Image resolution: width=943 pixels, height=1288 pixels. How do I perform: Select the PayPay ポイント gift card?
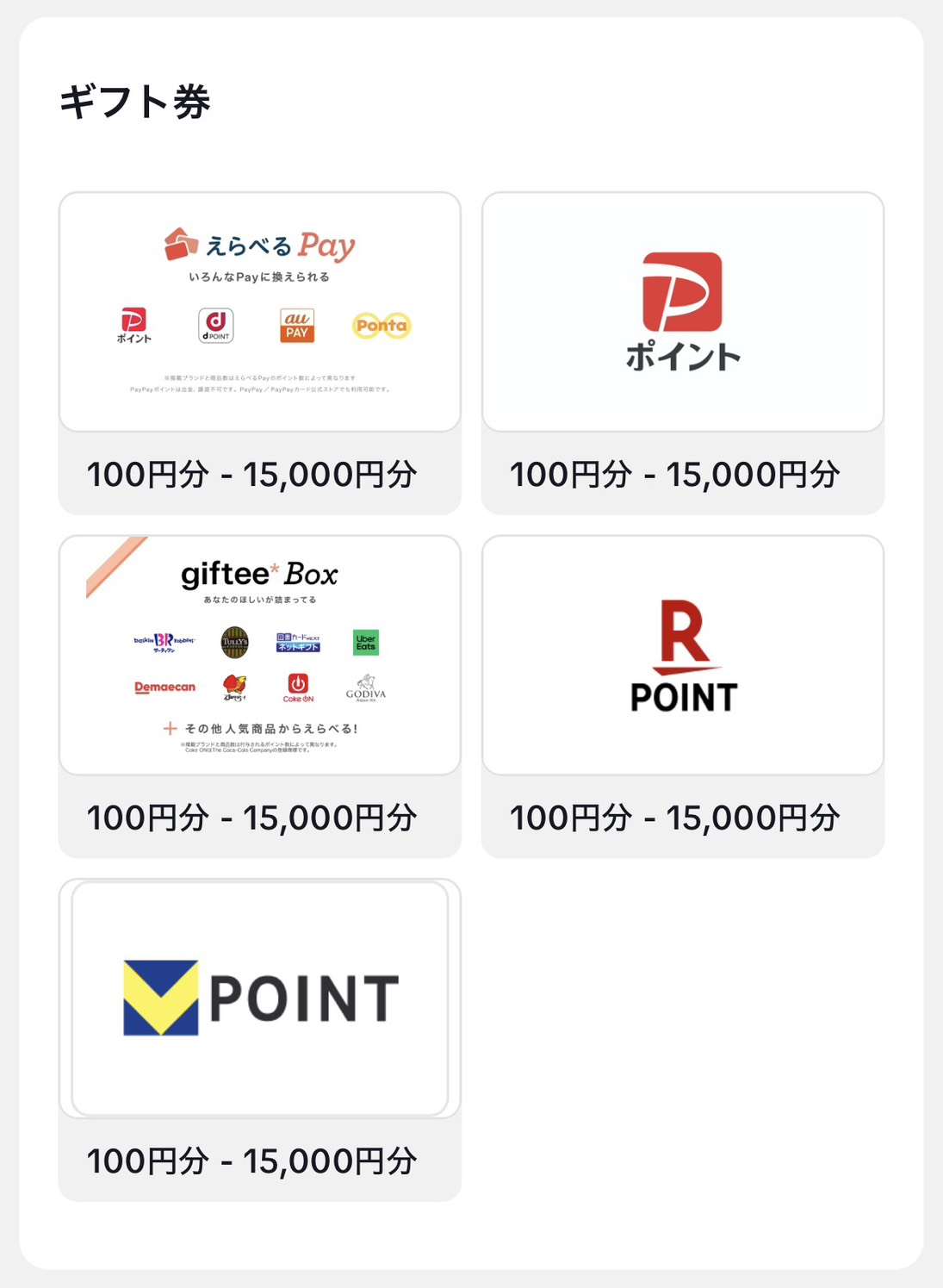[682, 313]
